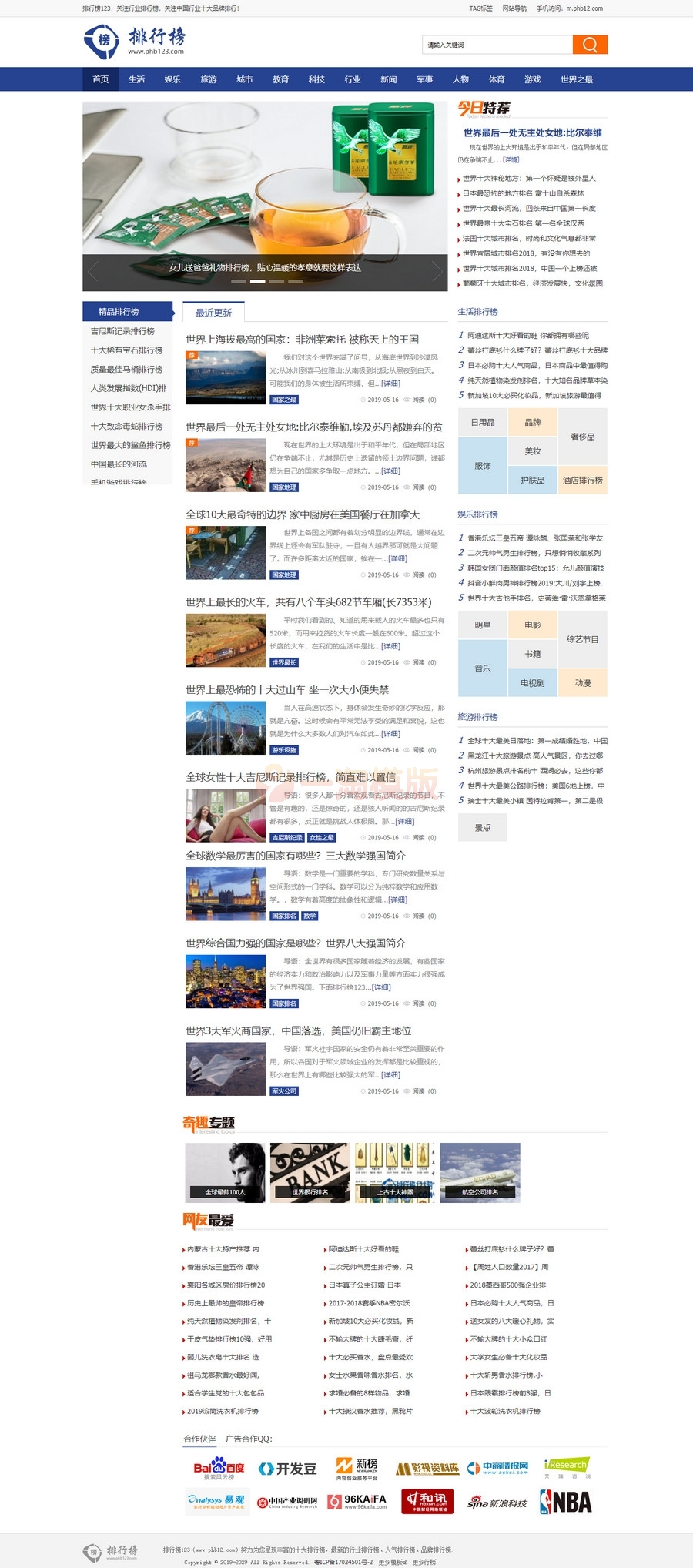Open the 世界十大最长河流 featured link
The image size is (693, 1568).
point(529,209)
